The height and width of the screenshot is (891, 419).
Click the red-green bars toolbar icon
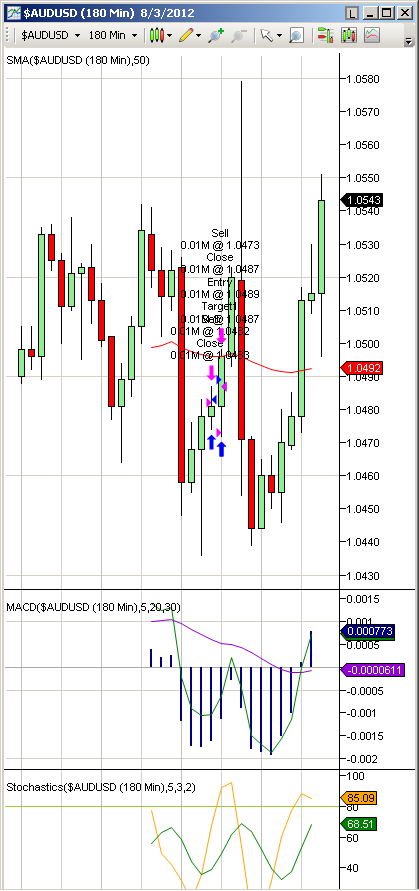pyautogui.click(x=325, y=35)
